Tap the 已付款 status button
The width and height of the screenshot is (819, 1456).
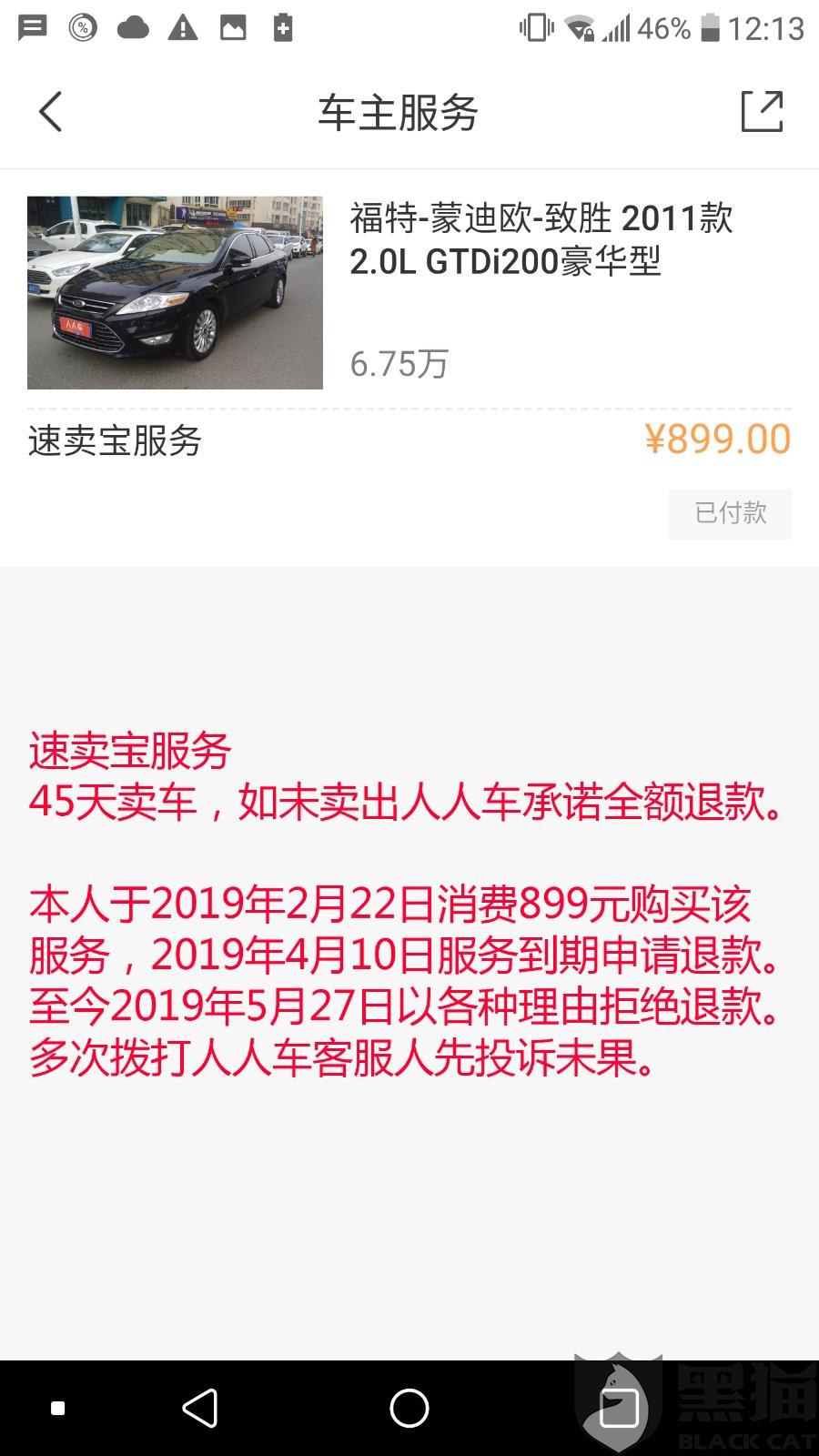pyautogui.click(x=730, y=513)
